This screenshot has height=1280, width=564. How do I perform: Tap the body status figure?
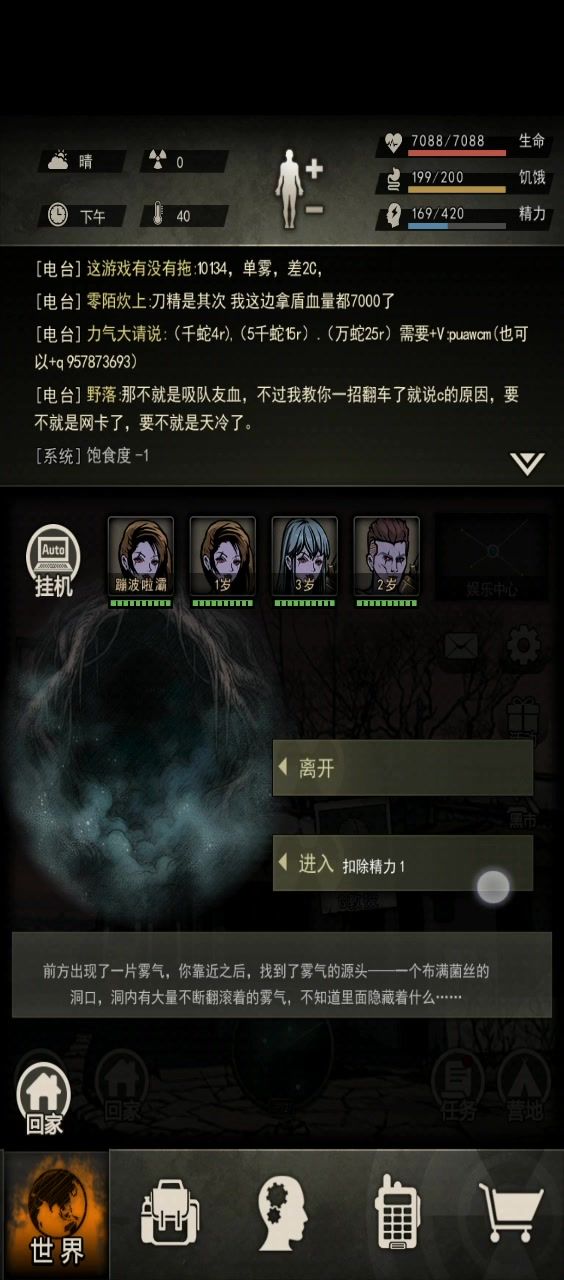[x=289, y=189]
